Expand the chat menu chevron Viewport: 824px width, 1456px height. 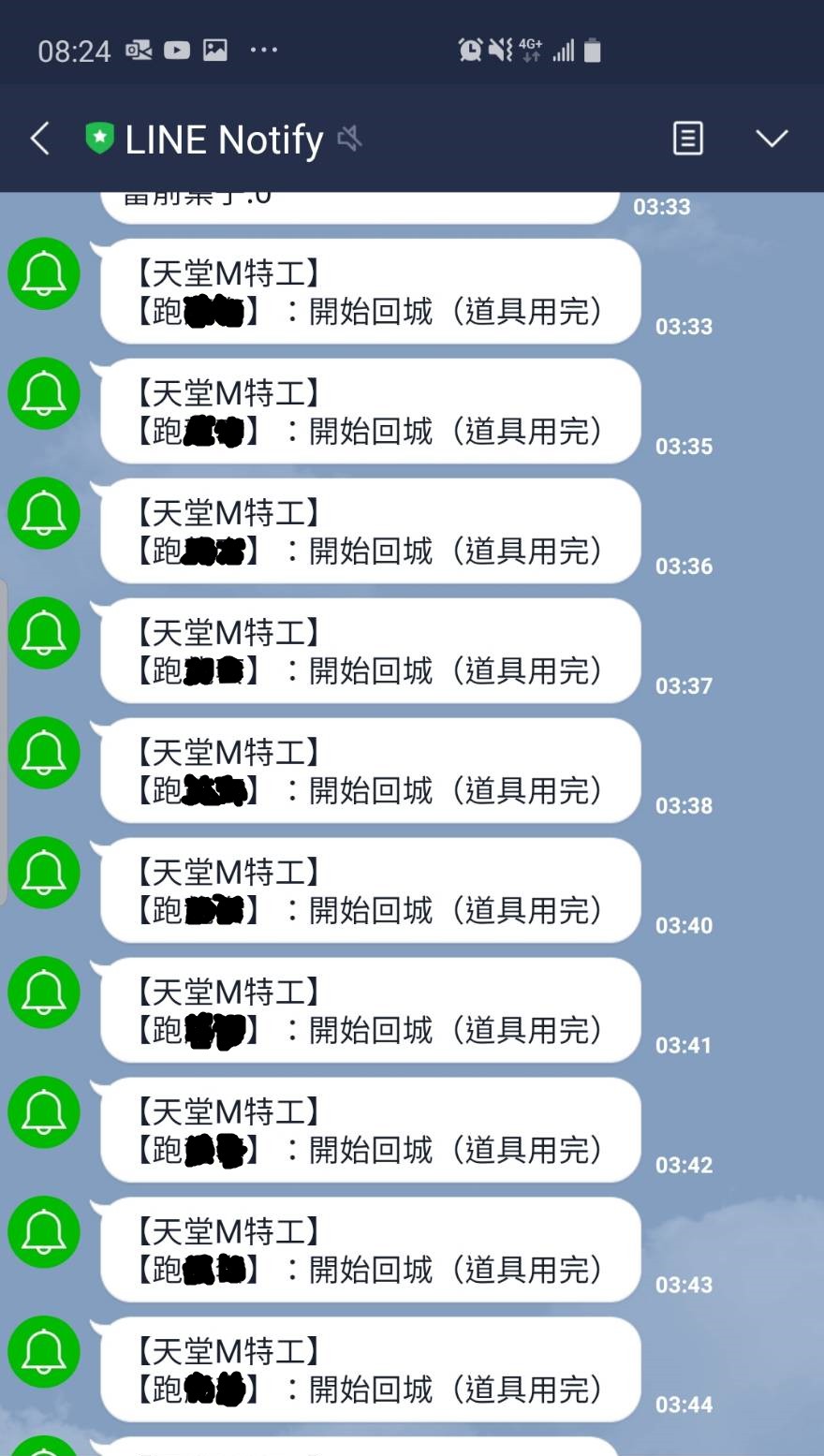(772, 139)
